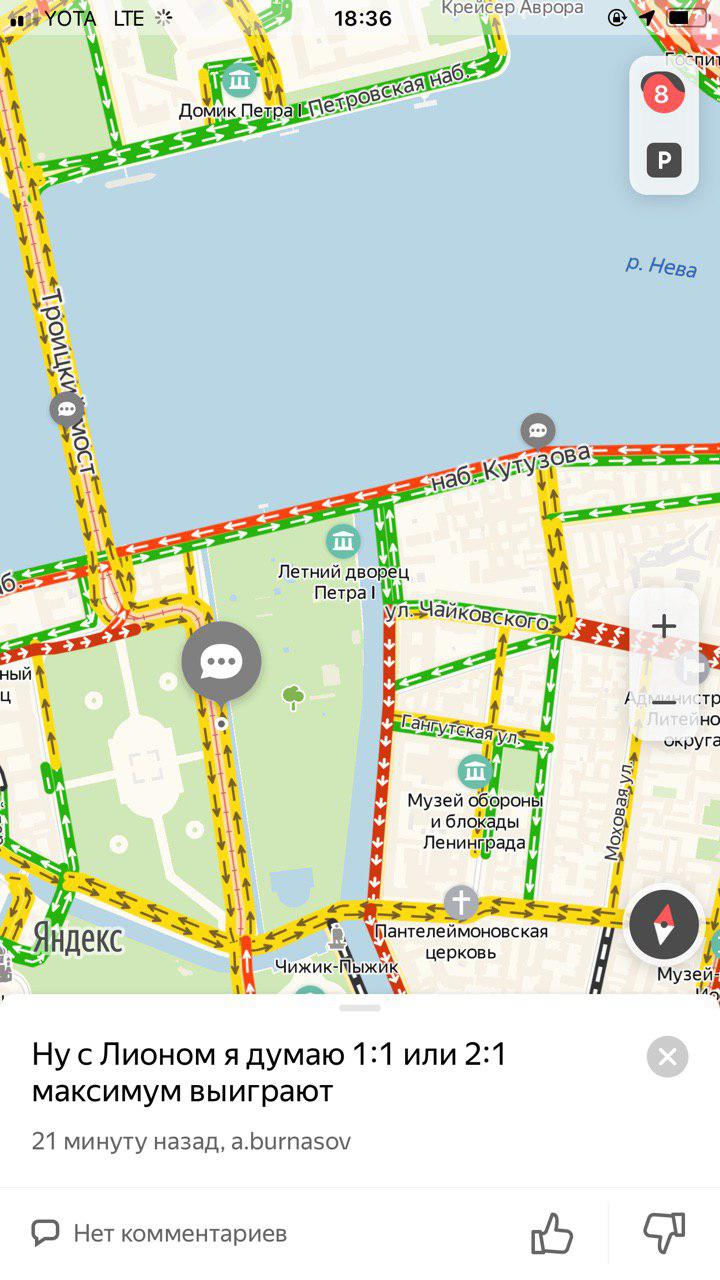Open Музей обороны и блокады Ленинграда marker
The width and height of the screenshot is (720, 1280).
coord(475,771)
